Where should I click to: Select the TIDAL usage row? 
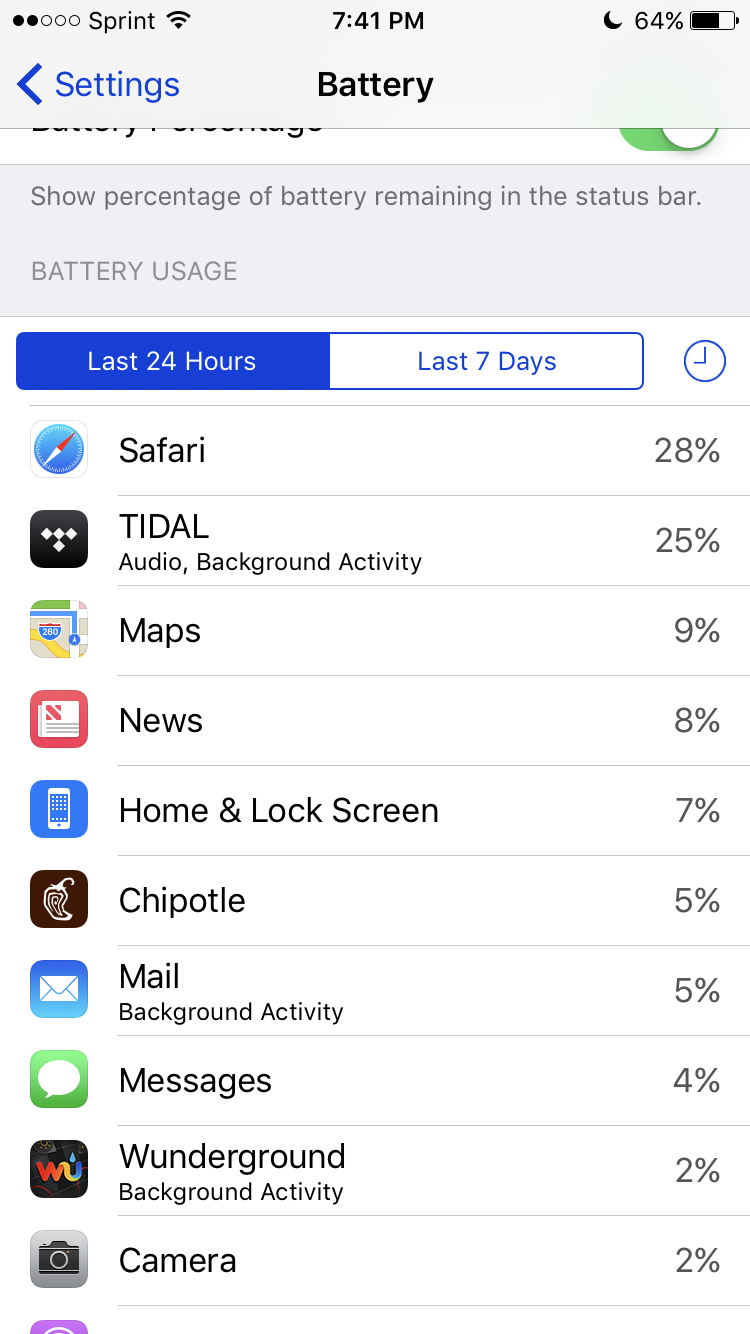[x=375, y=540]
